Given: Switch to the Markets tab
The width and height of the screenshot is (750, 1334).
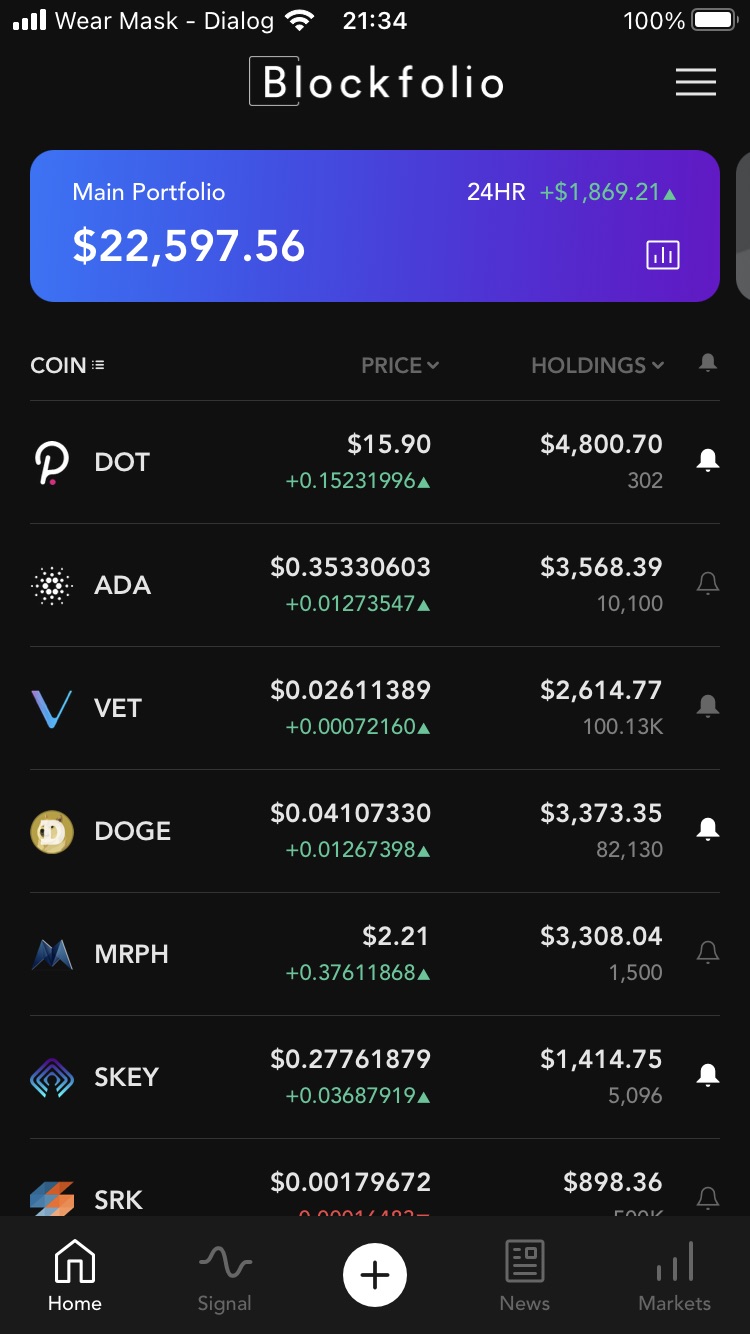Looking at the screenshot, I should click(x=675, y=1277).
